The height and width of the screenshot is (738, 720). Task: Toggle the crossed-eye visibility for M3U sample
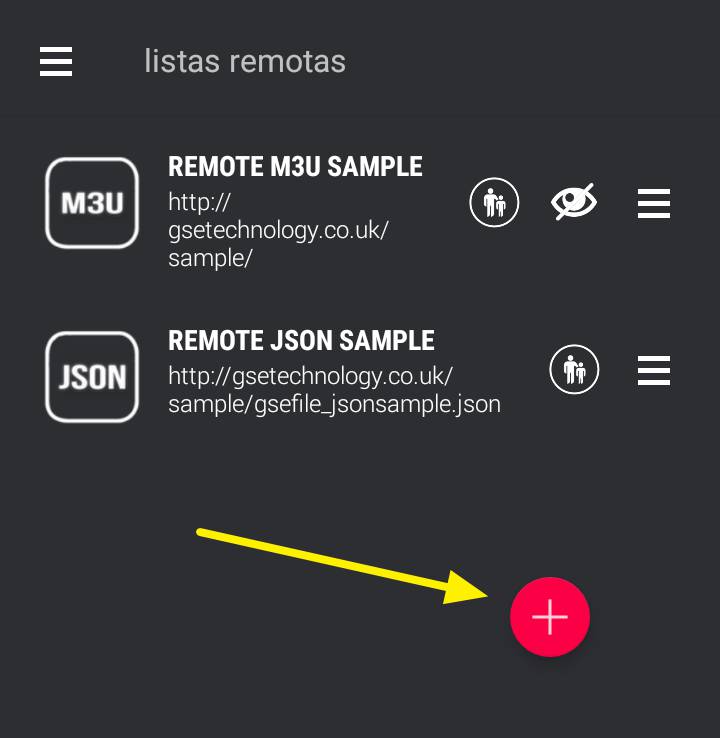click(574, 202)
